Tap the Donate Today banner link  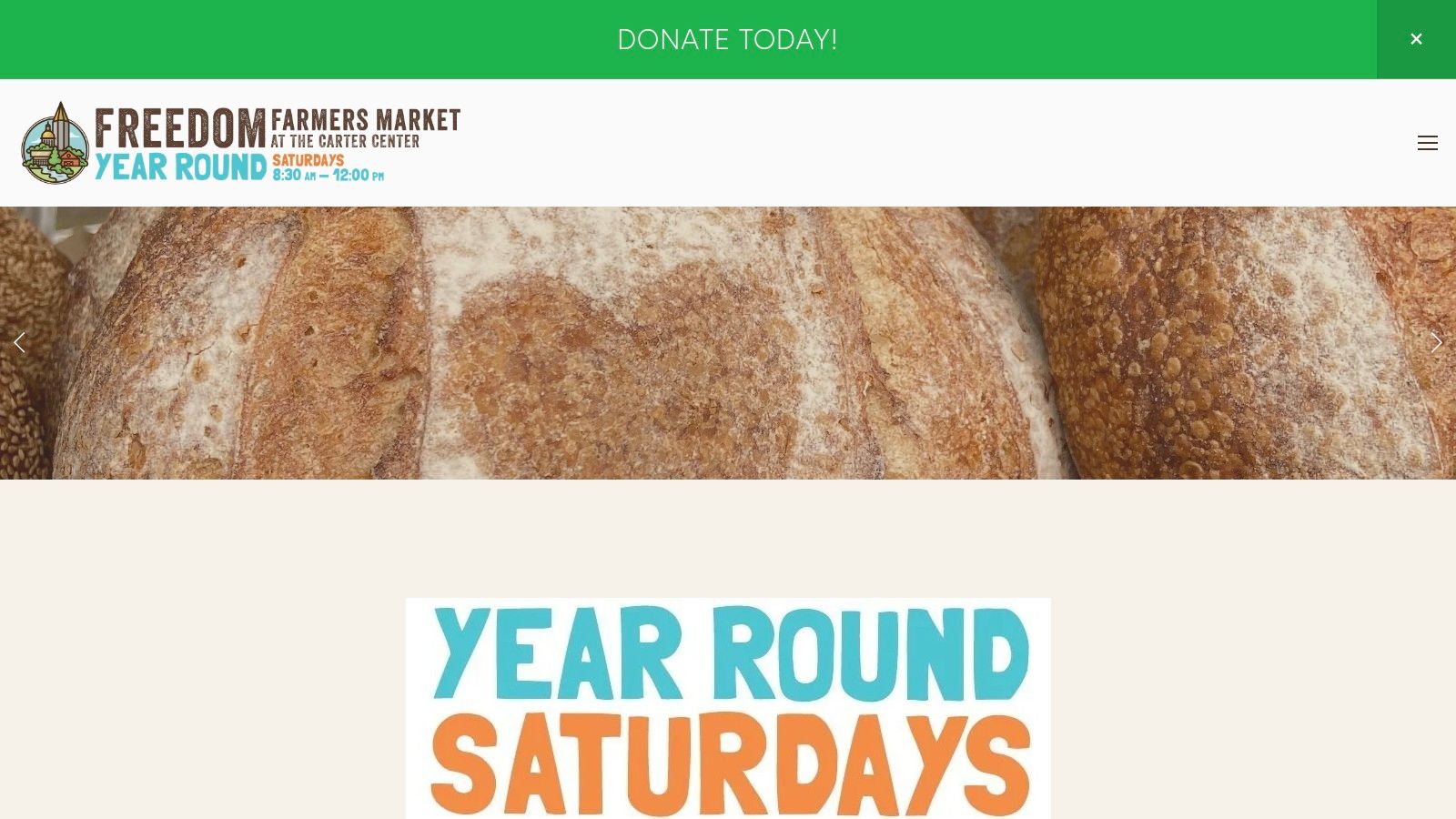click(x=726, y=40)
